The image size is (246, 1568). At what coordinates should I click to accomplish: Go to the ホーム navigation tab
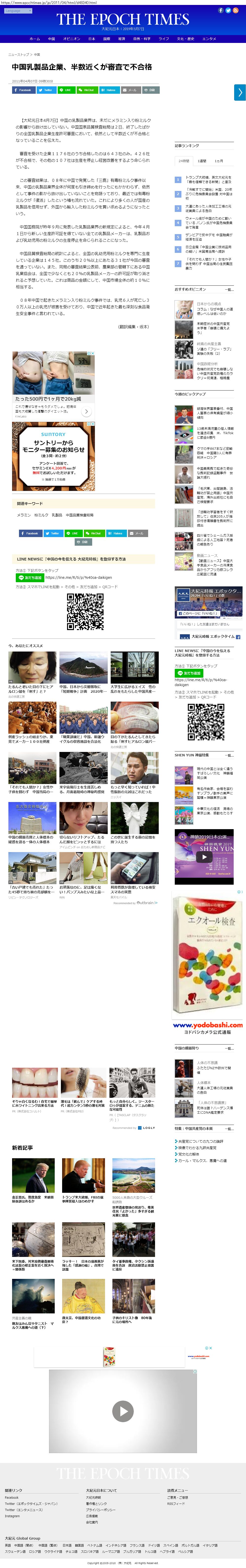tap(35, 39)
